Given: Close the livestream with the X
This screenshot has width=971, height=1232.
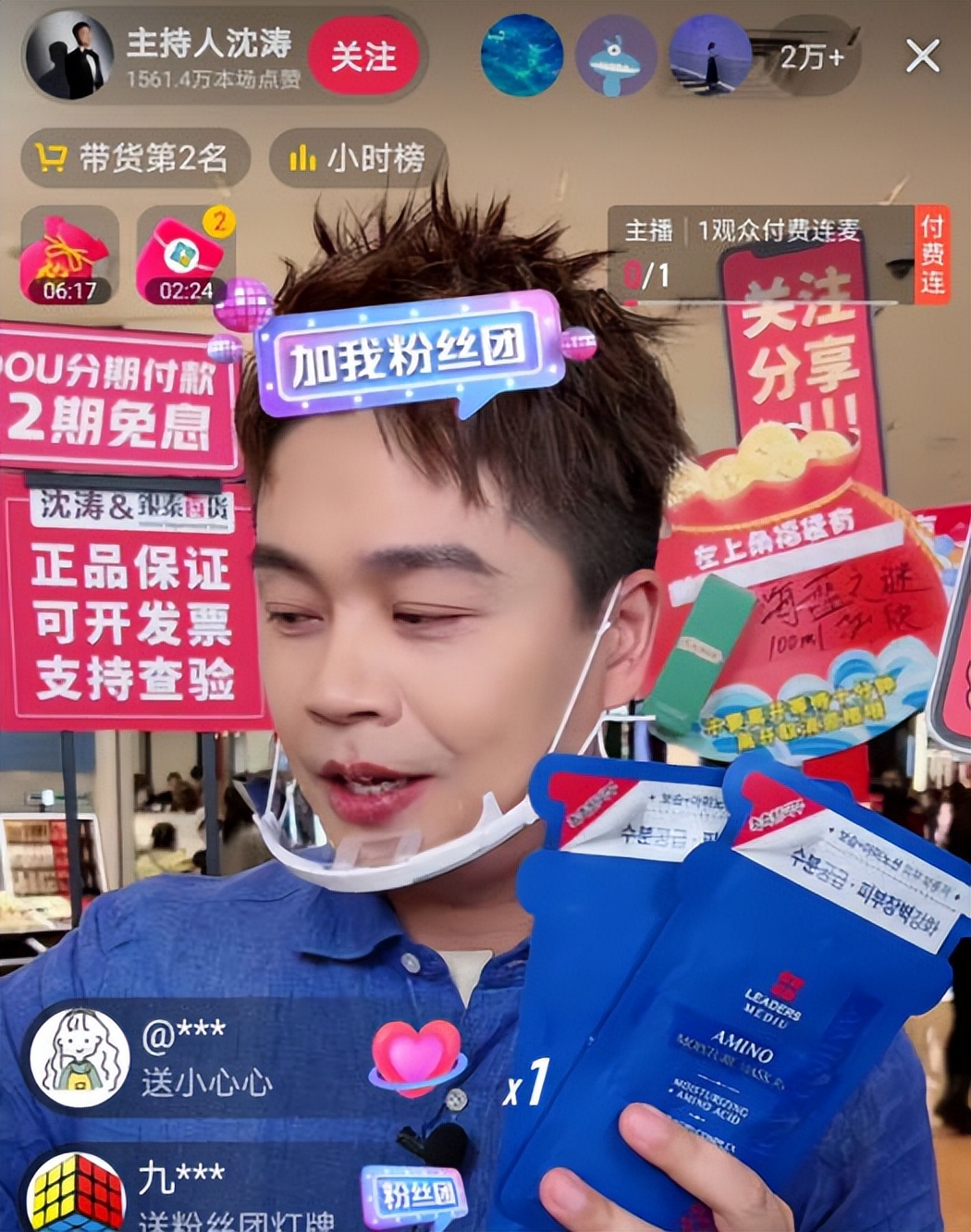Looking at the screenshot, I should coord(922,56).
